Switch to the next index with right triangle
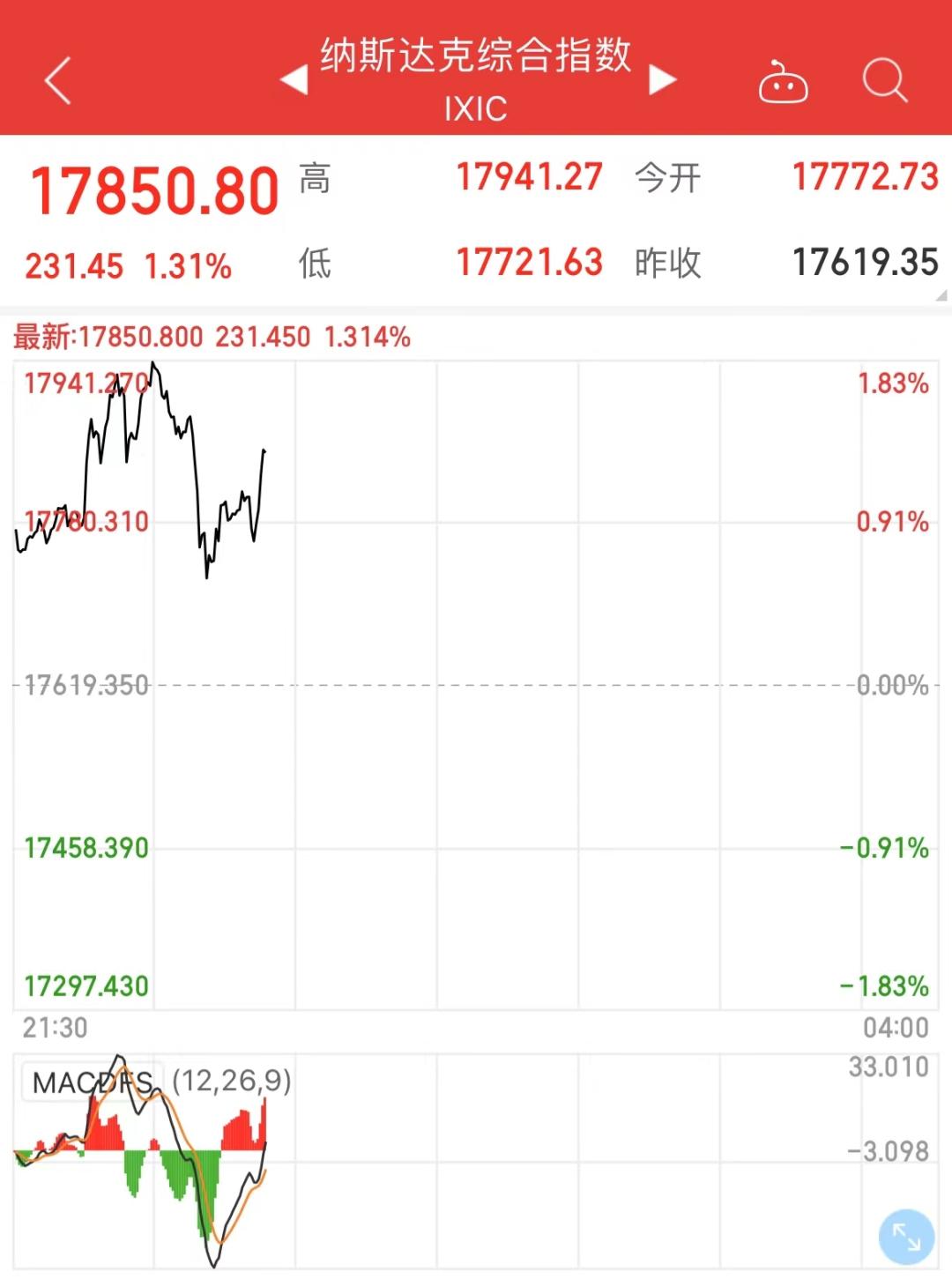This screenshot has height=1279, width=952. click(662, 80)
